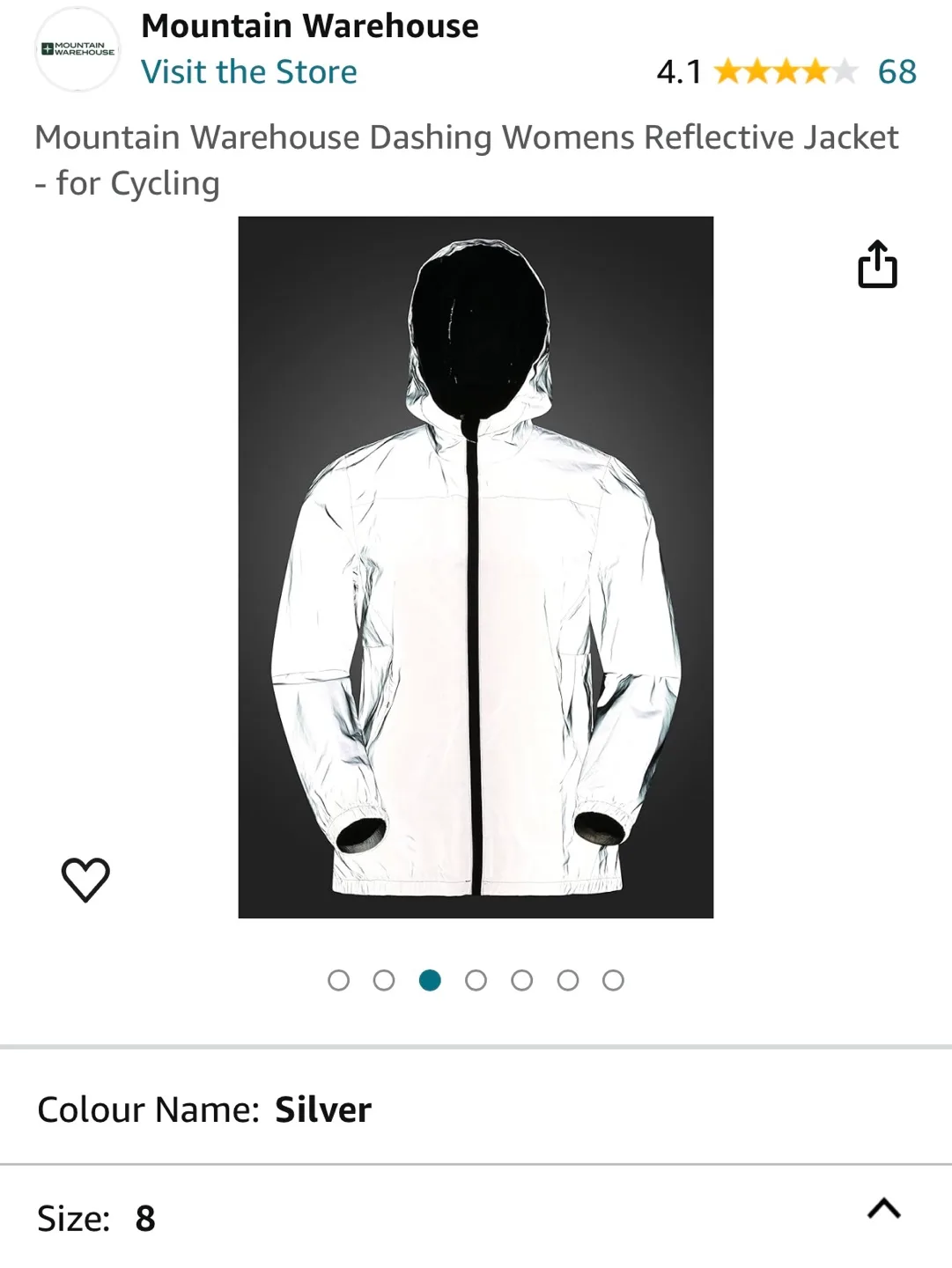Click the Visit the Store link

click(x=250, y=72)
